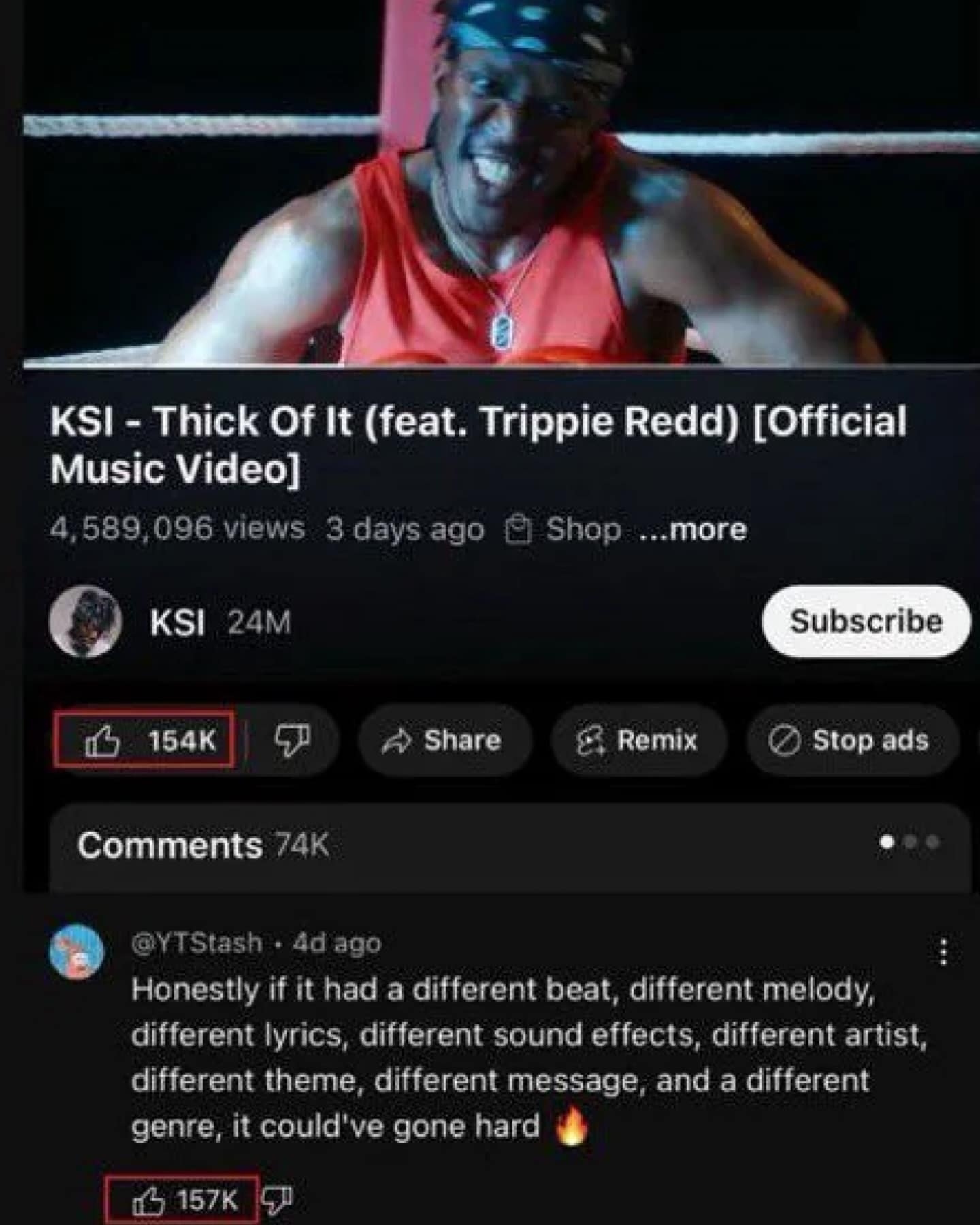980x1225 pixels.
Task: Subscribe to the KSI channel
Action: [x=866, y=621]
